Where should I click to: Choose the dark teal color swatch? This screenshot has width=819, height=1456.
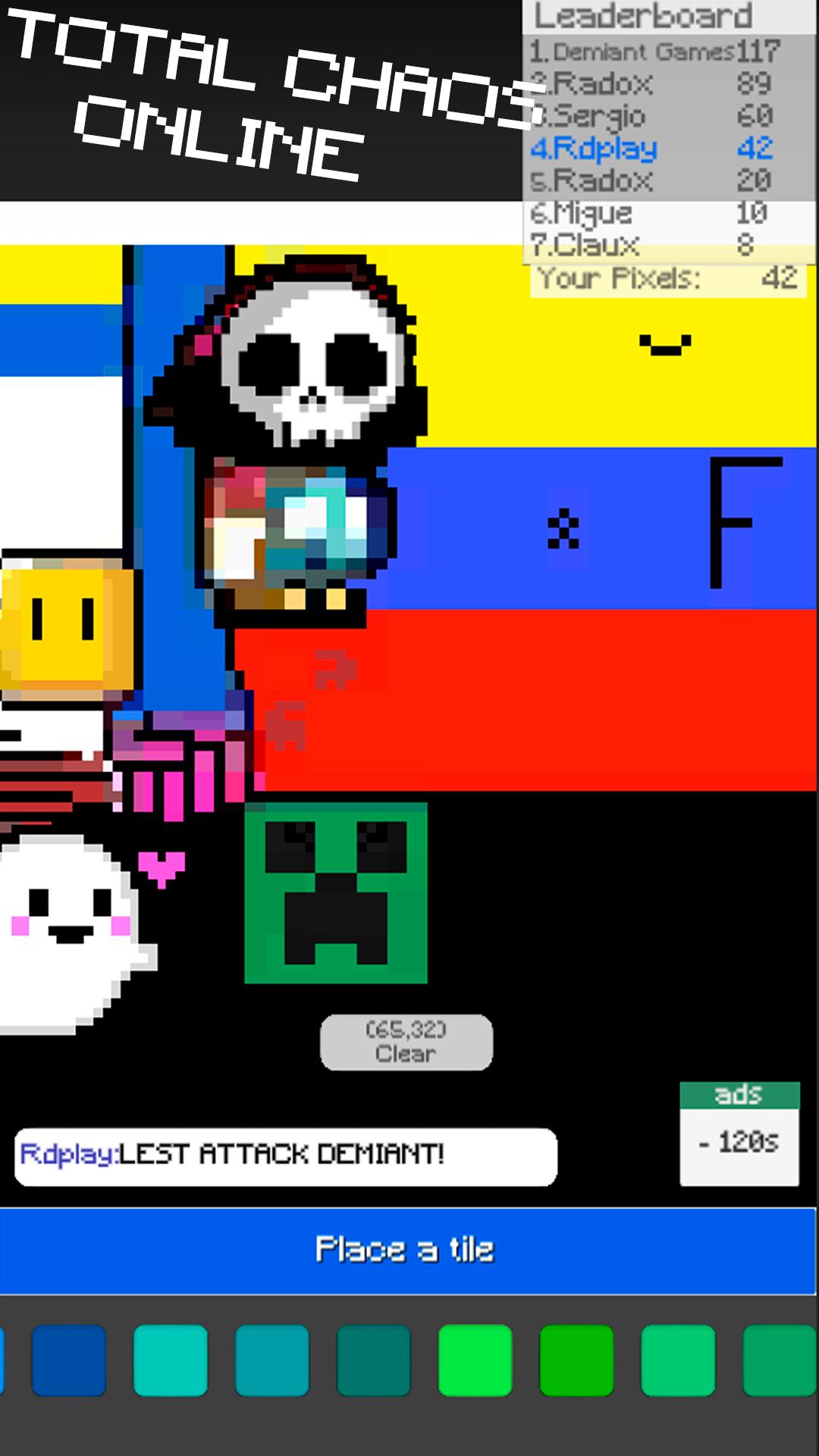(374, 1360)
